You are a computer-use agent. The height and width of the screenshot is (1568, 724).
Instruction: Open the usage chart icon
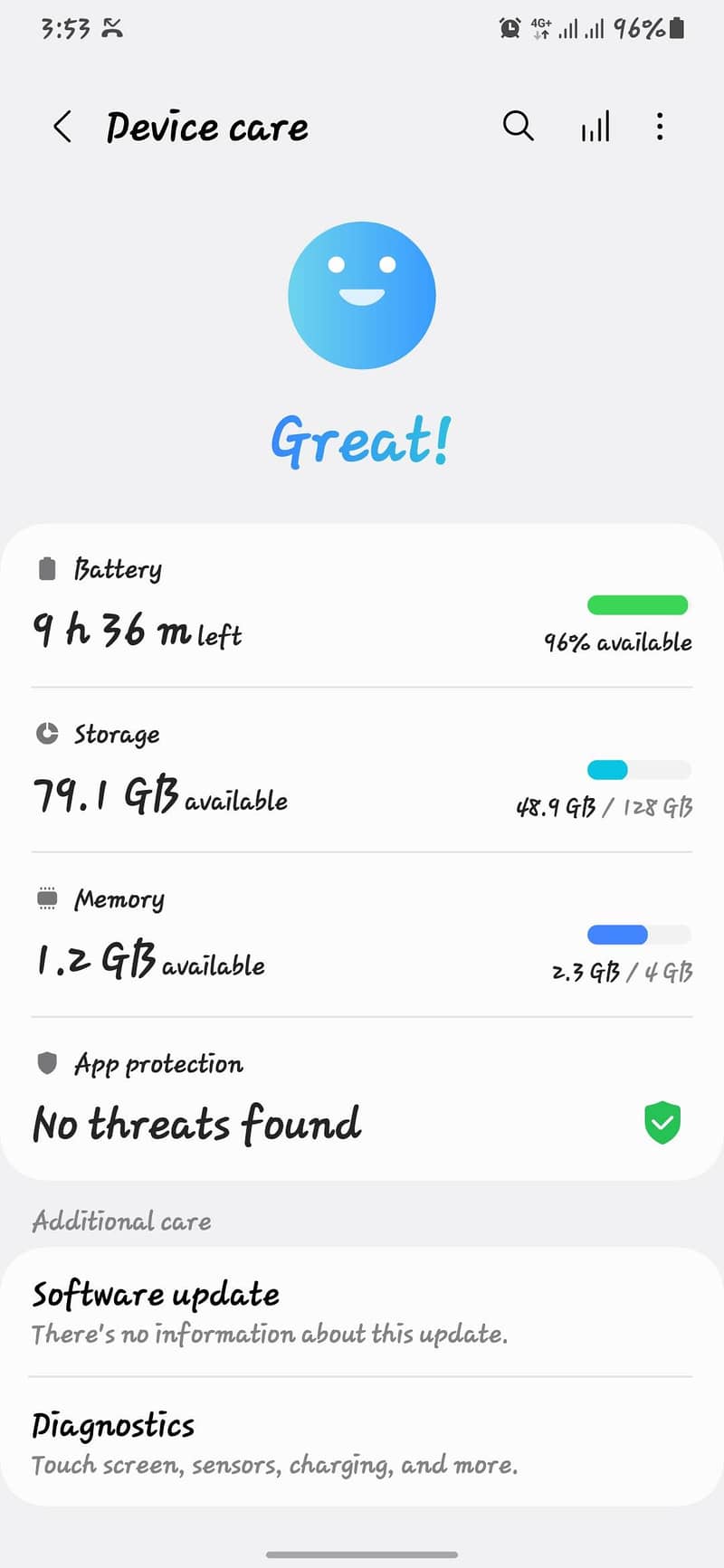[x=595, y=127]
